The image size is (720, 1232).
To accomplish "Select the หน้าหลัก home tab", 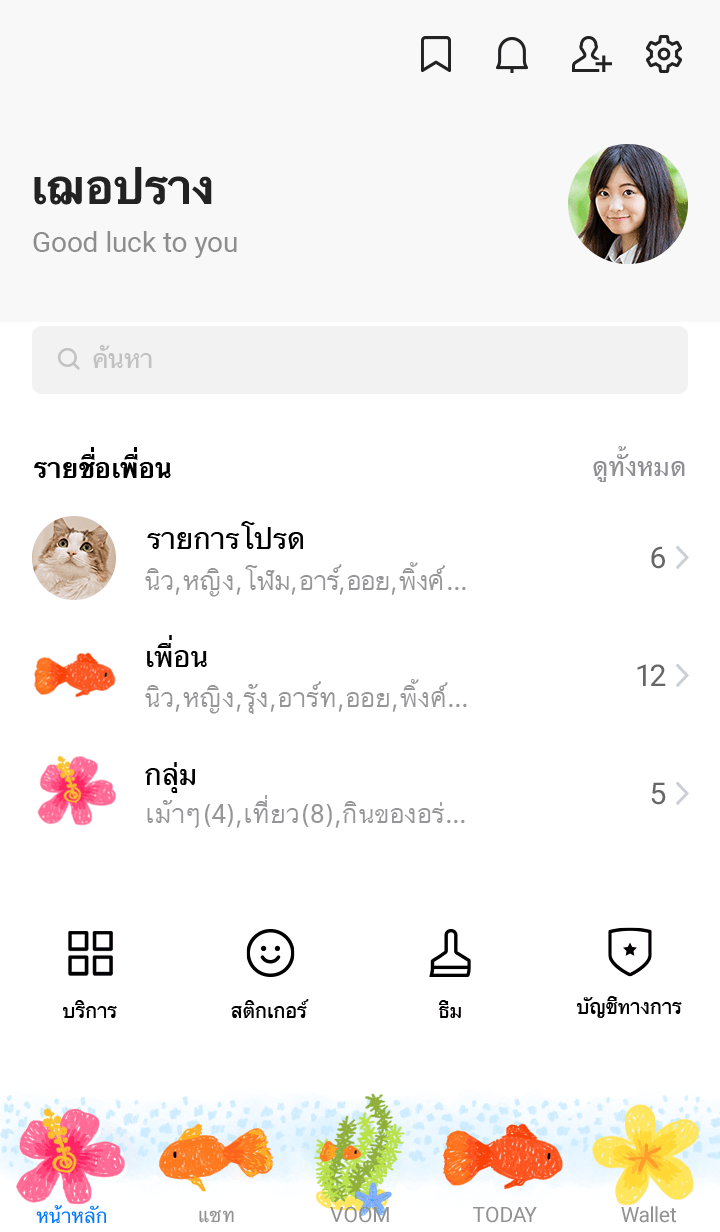I will click(72, 1165).
